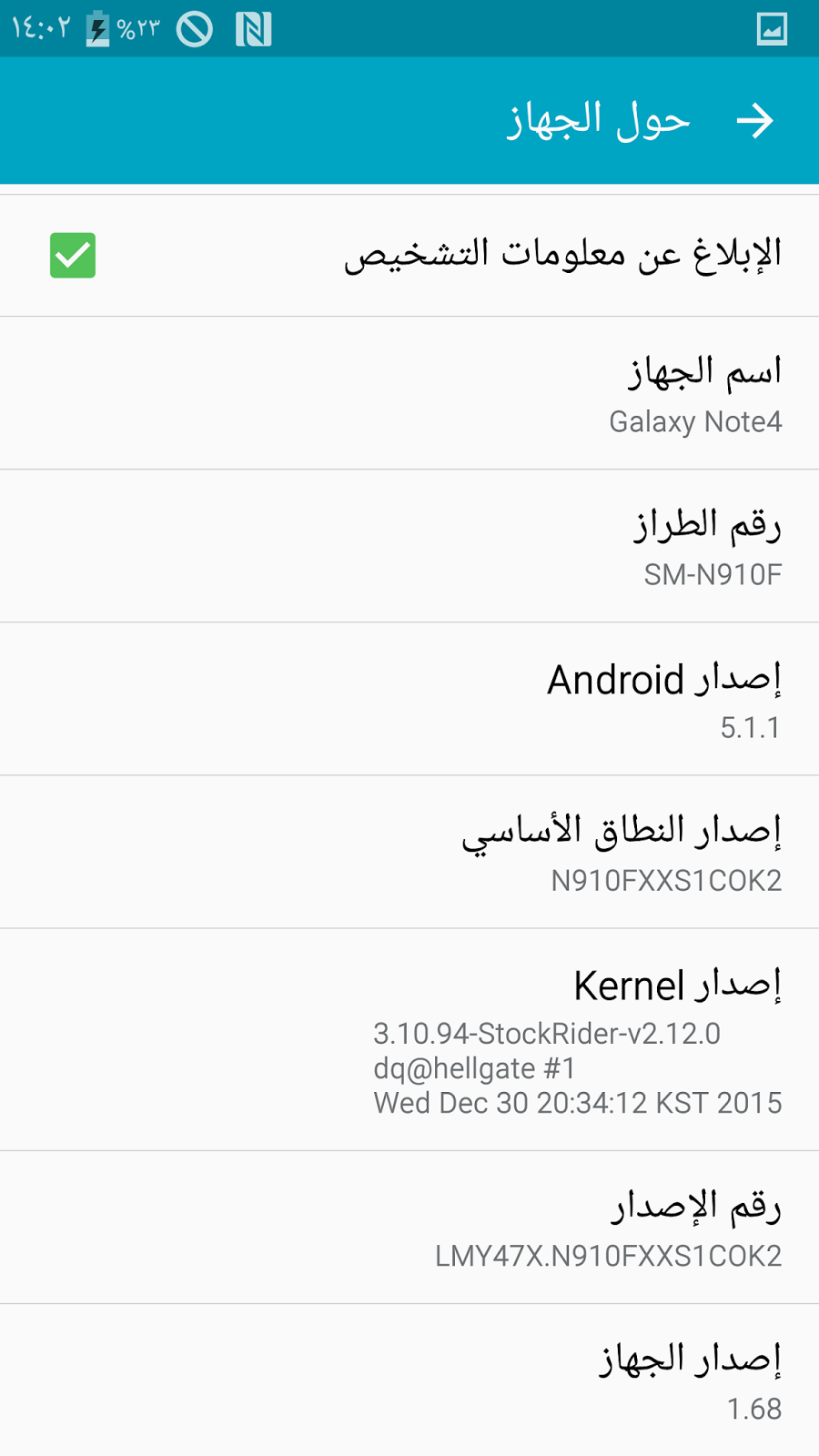Open the رقم الإصدار build number entry
Viewport: 819px width, 1456px height.
(409, 1227)
